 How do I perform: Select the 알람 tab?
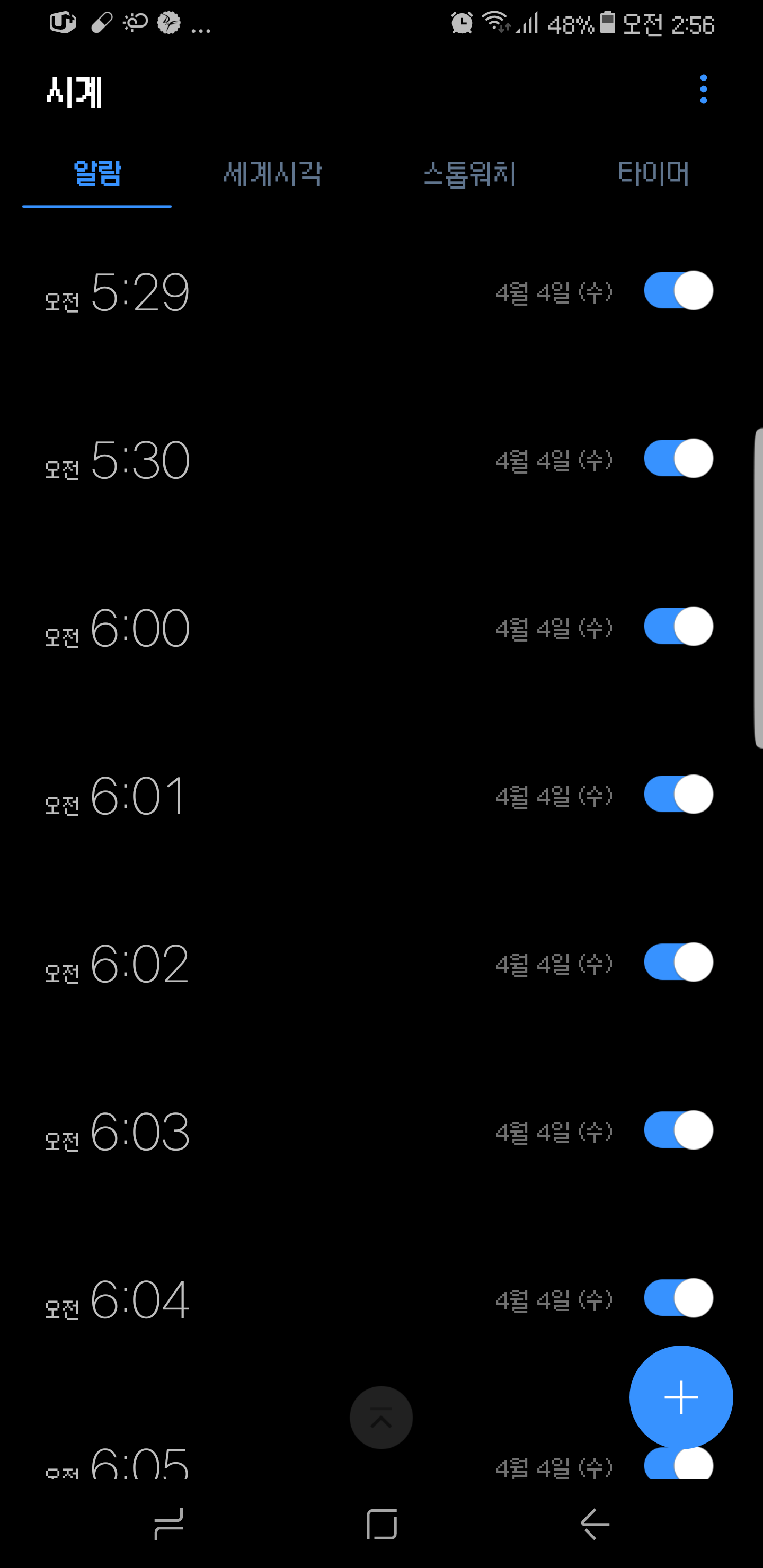pos(97,174)
